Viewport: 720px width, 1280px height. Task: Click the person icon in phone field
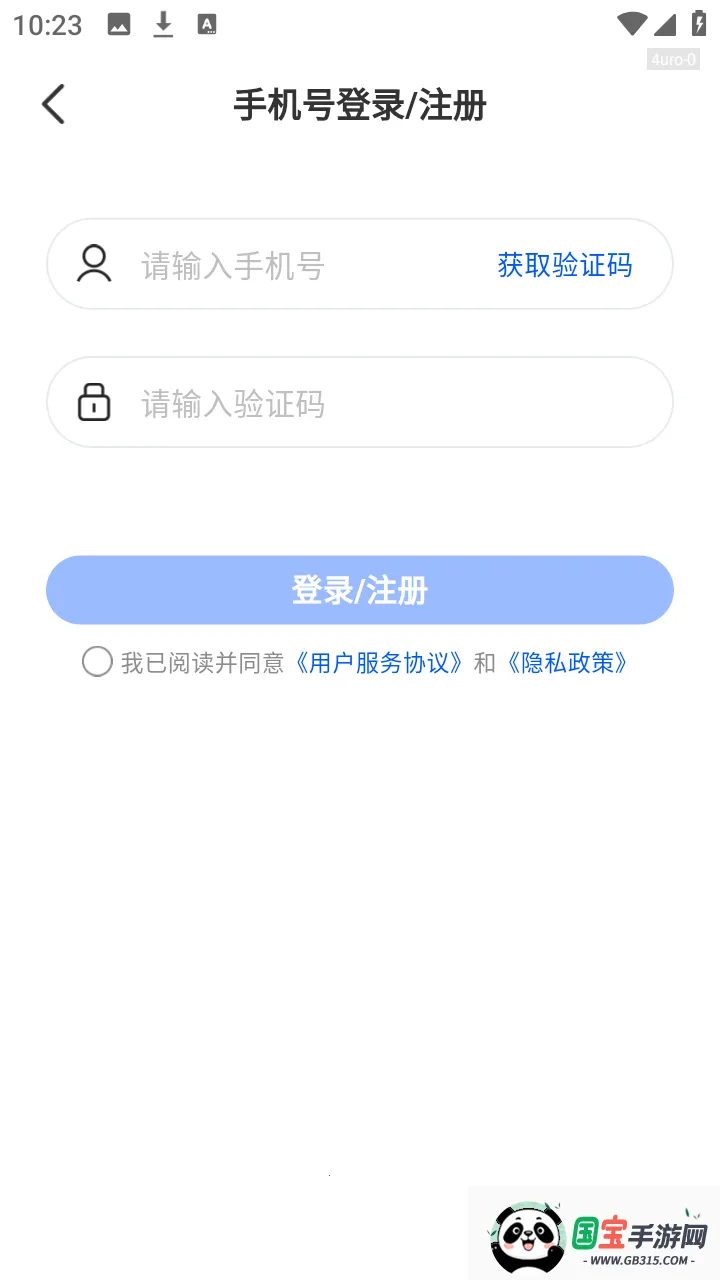93,264
